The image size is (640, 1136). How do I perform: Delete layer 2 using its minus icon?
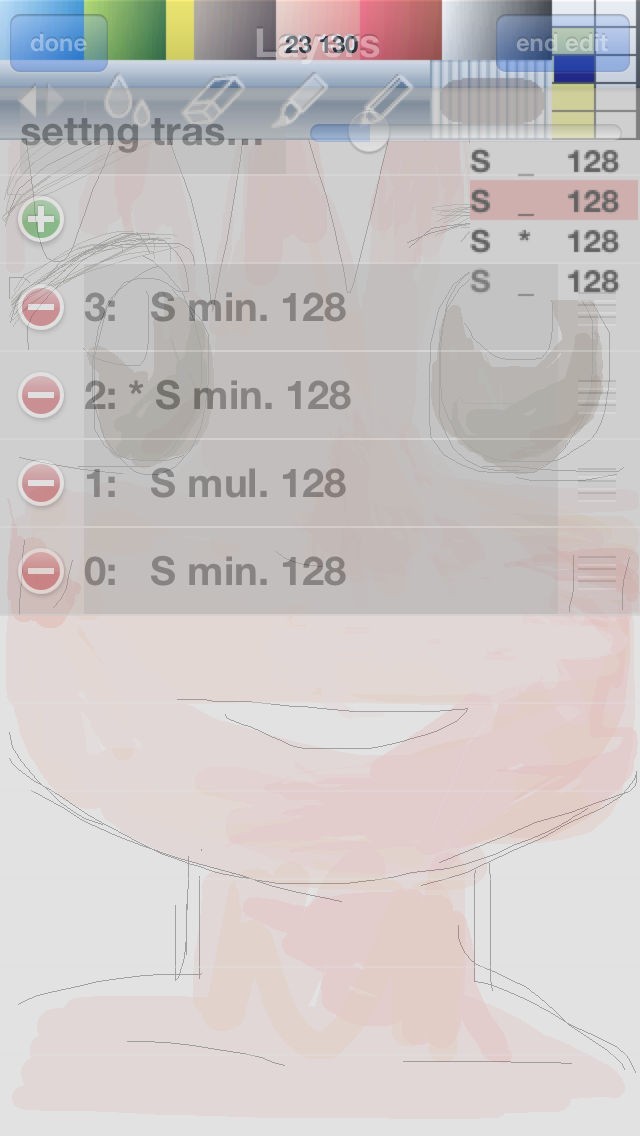pyautogui.click(x=41, y=395)
